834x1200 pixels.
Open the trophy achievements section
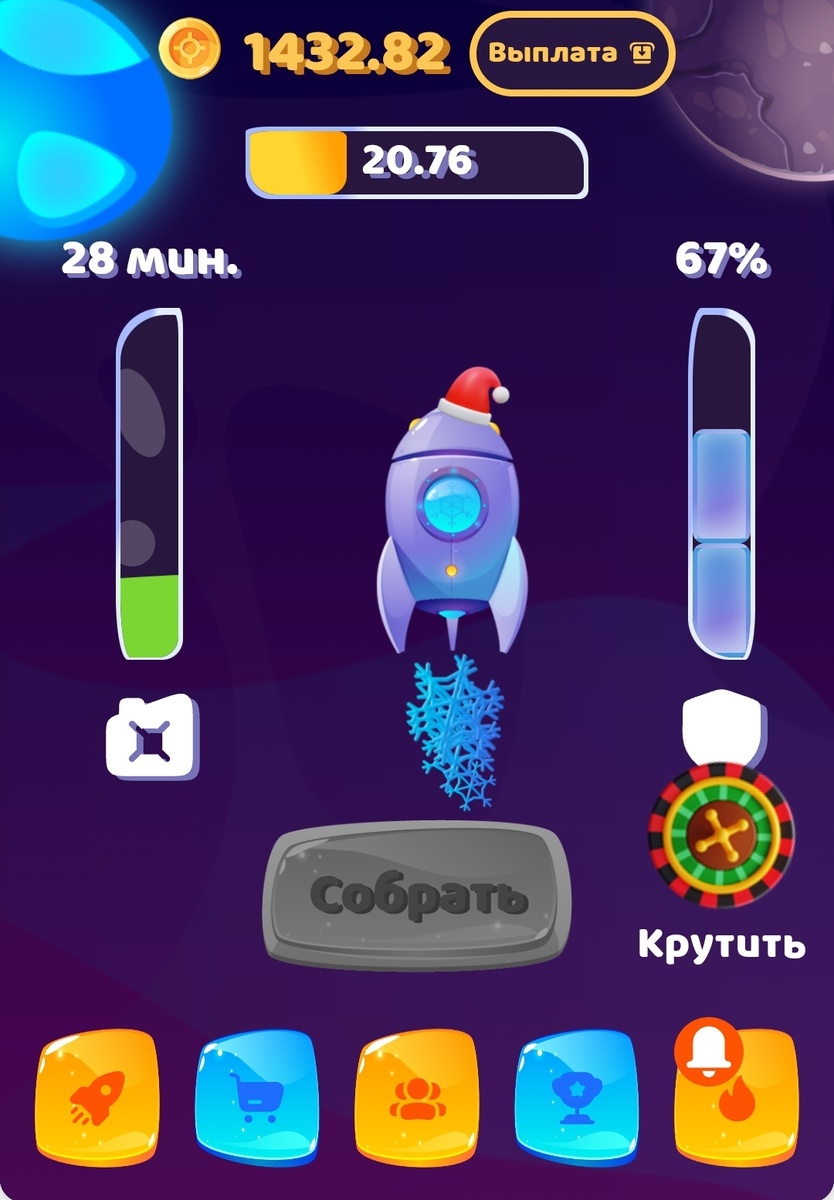578,1095
